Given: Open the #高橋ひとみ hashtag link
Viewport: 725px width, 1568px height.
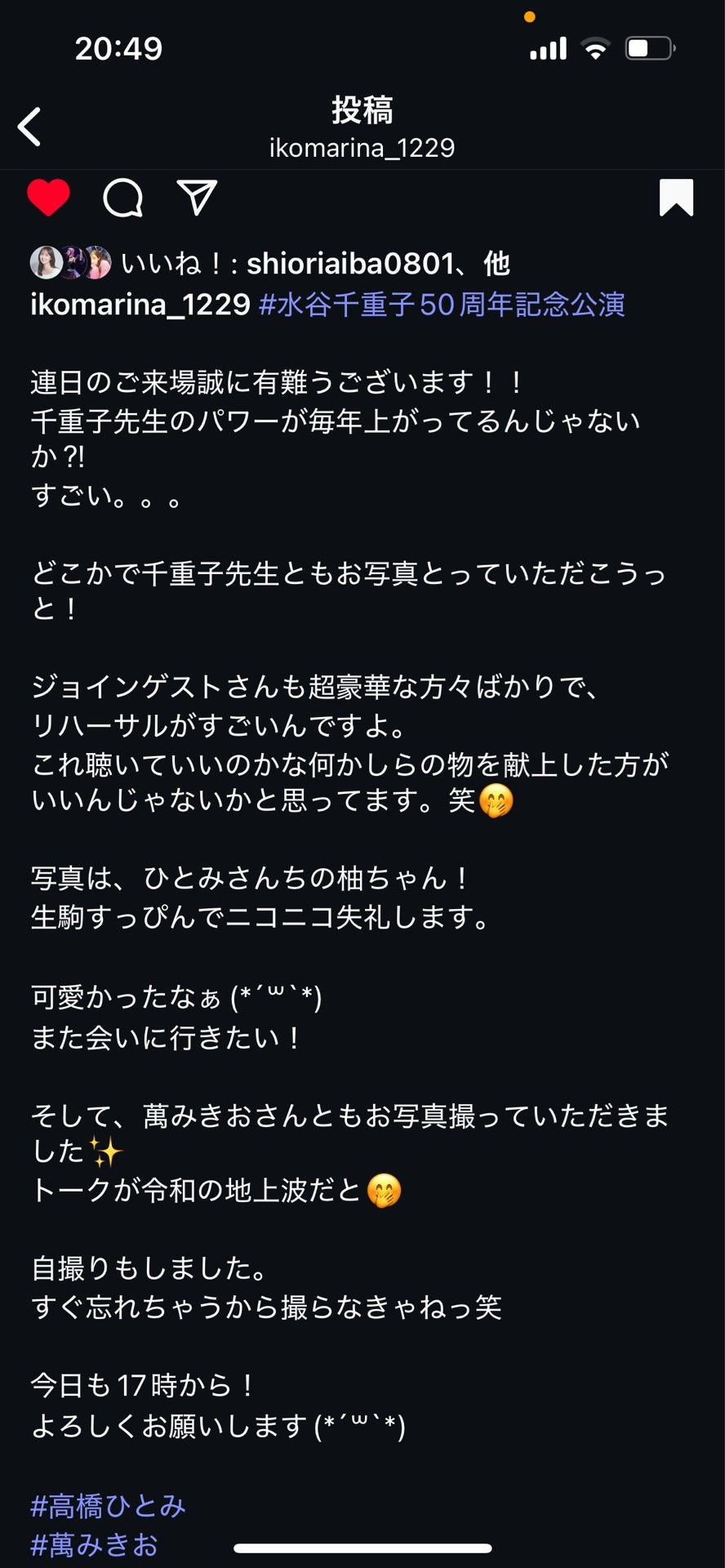Looking at the screenshot, I should 107,1506.
